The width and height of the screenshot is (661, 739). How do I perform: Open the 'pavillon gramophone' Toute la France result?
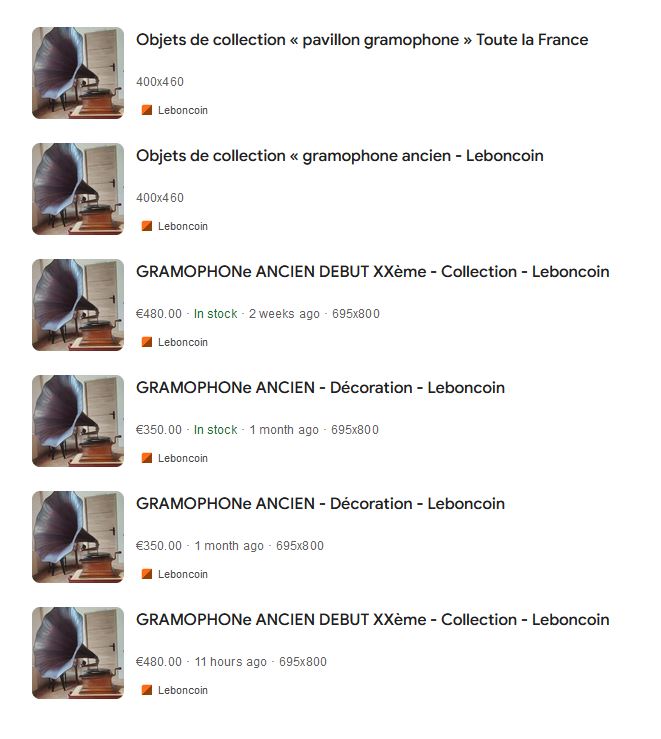click(x=361, y=41)
